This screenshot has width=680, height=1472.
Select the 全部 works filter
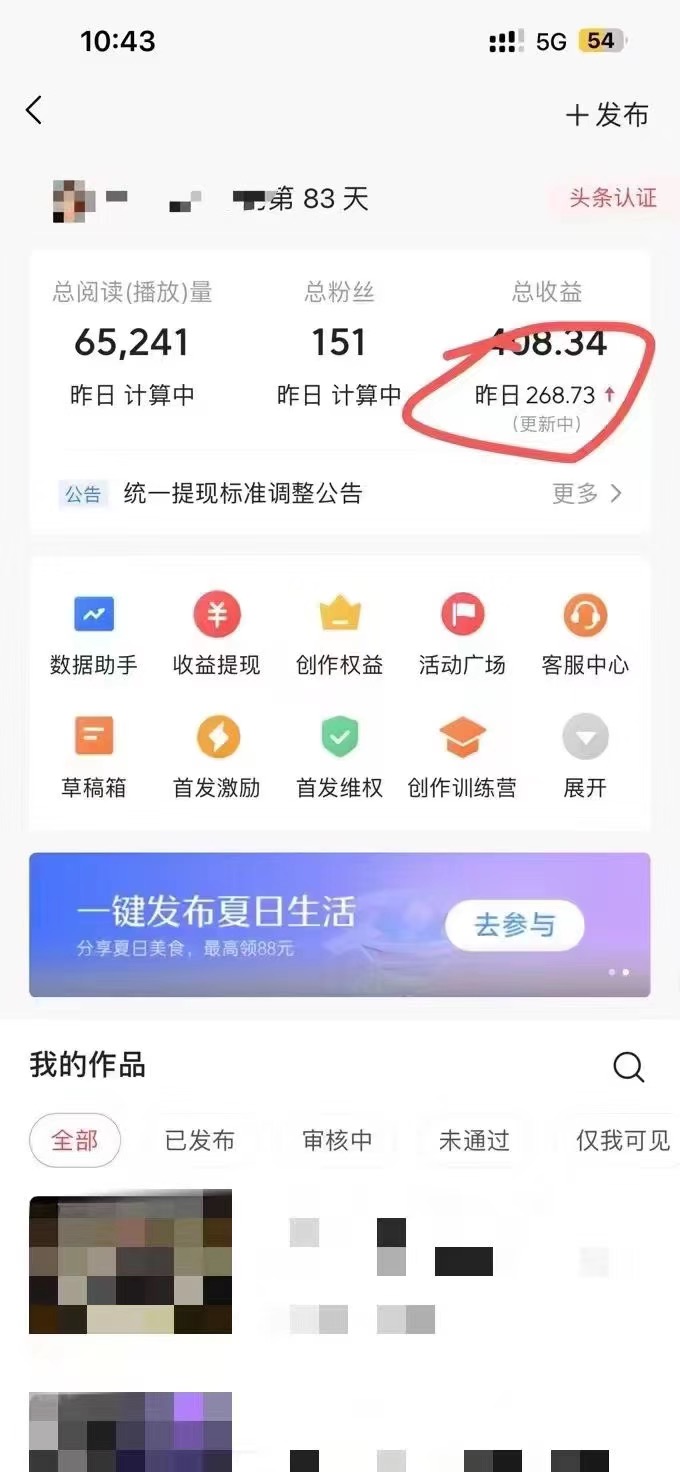pyautogui.click(x=75, y=1140)
